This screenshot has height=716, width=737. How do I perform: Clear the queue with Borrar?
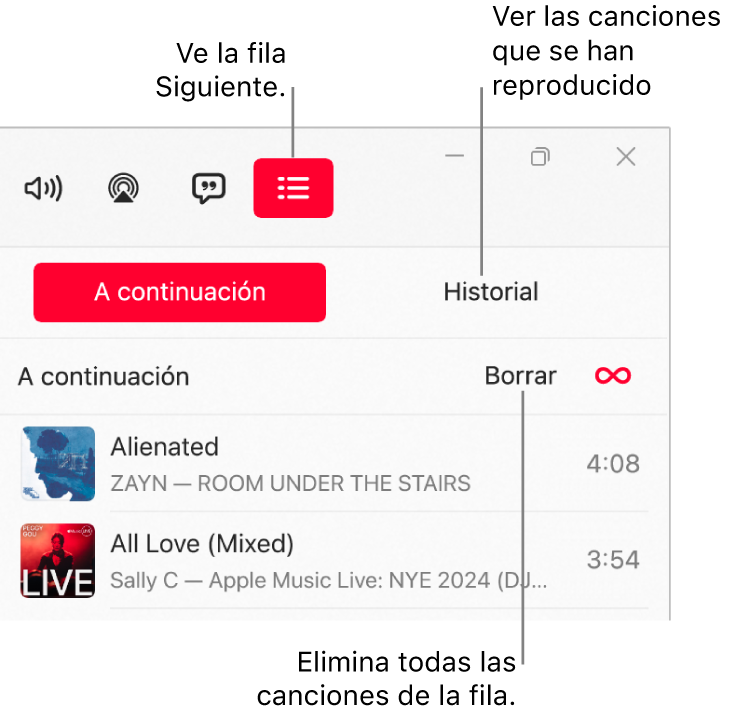click(520, 376)
